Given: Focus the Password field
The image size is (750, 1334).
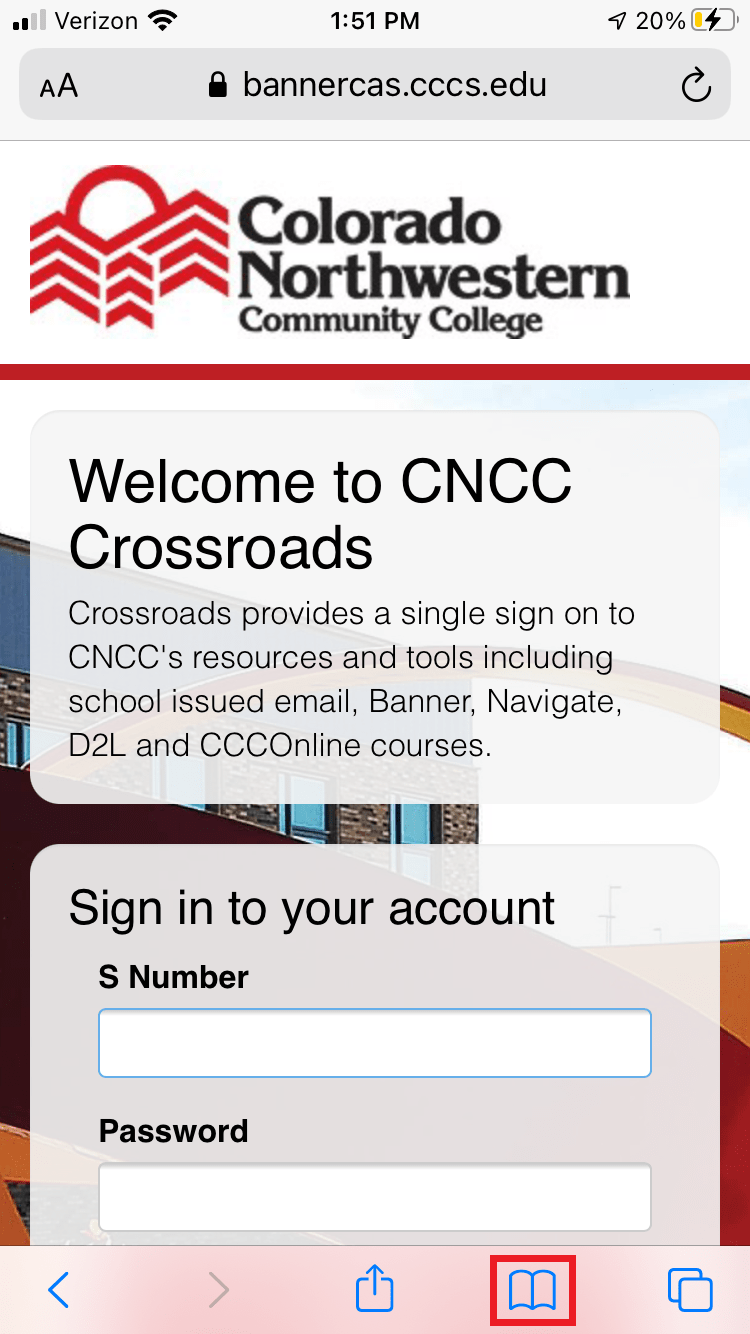Looking at the screenshot, I should tap(375, 1197).
